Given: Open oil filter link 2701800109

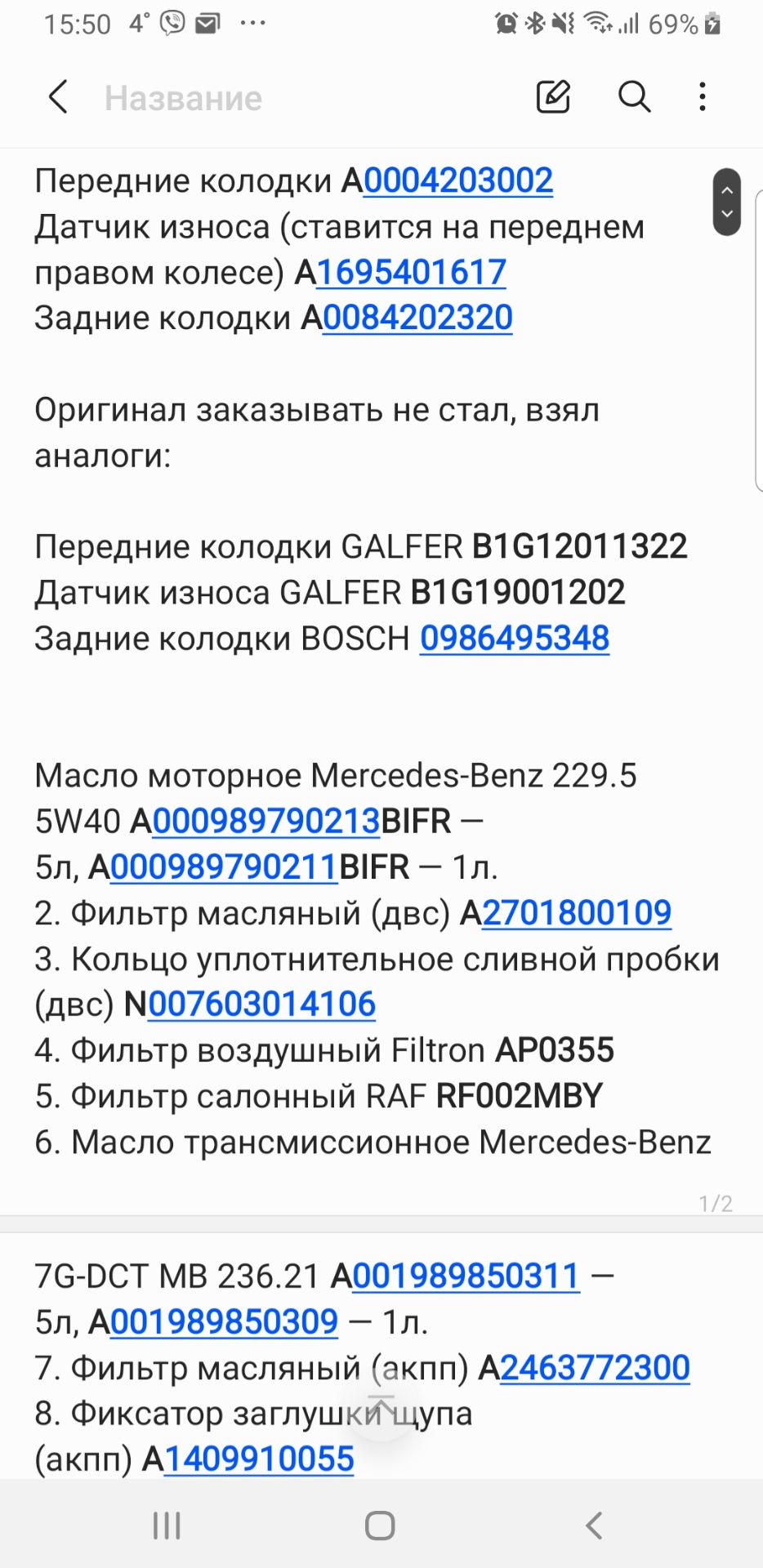Looking at the screenshot, I should point(577,912).
